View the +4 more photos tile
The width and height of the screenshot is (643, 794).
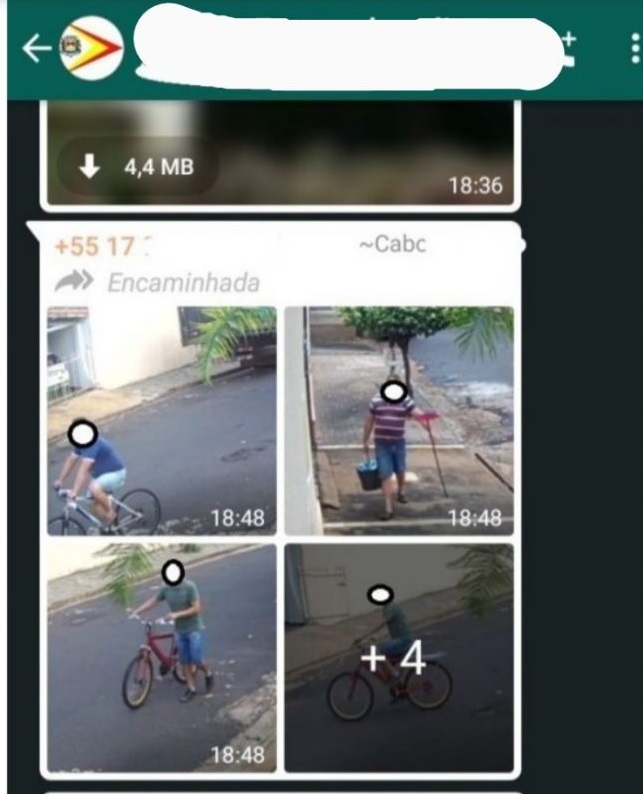tap(398, 657)
